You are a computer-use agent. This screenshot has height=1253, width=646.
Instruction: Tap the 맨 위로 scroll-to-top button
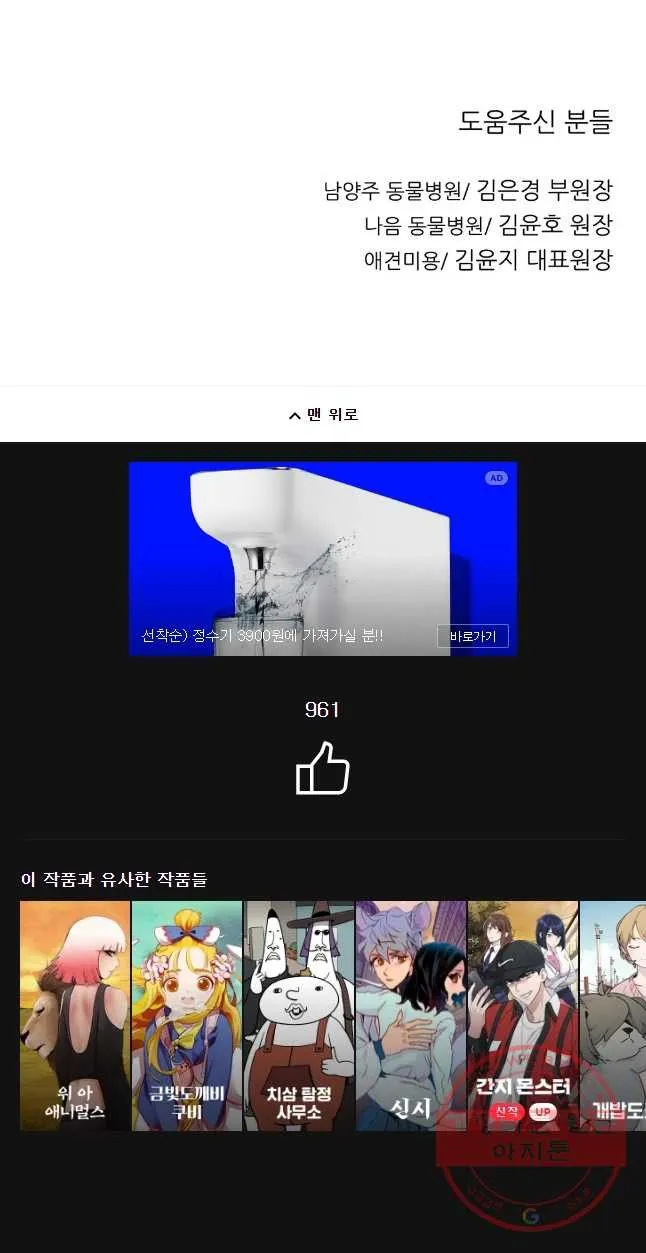pyautogui.click(x=323, y=415)
